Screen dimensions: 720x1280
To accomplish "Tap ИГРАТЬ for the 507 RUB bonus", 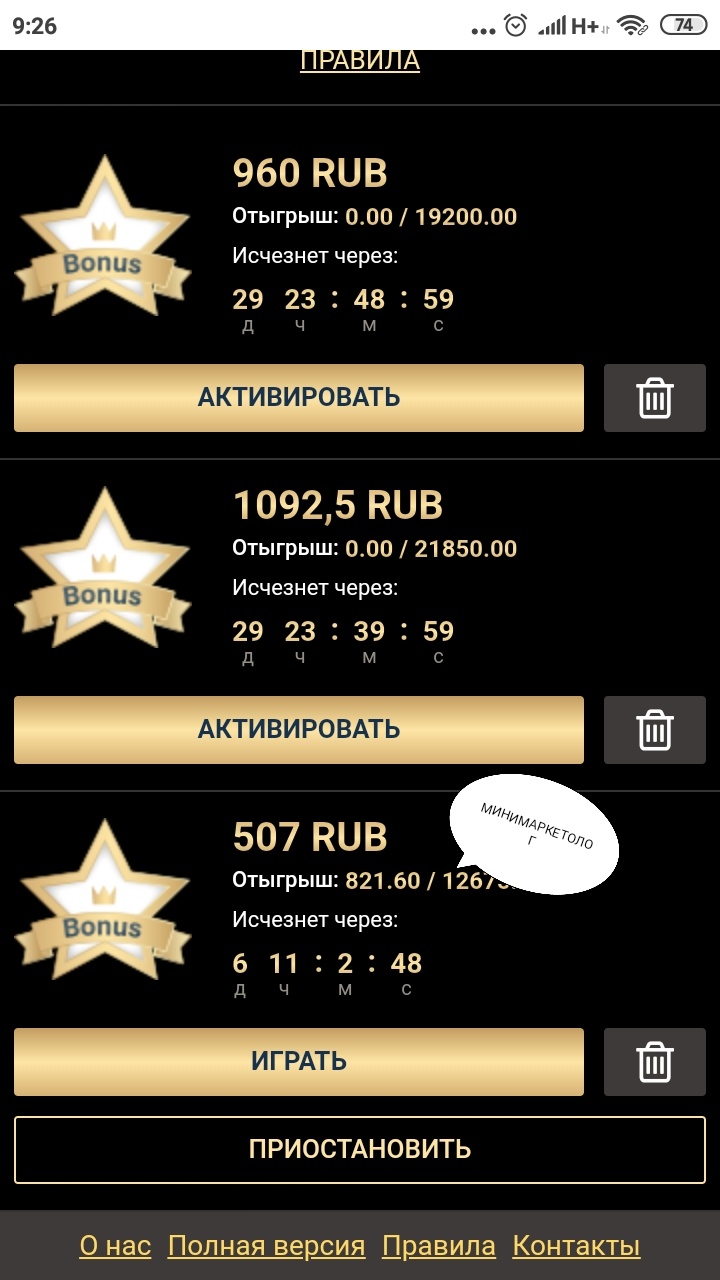I will click(x=299, y=1062).
